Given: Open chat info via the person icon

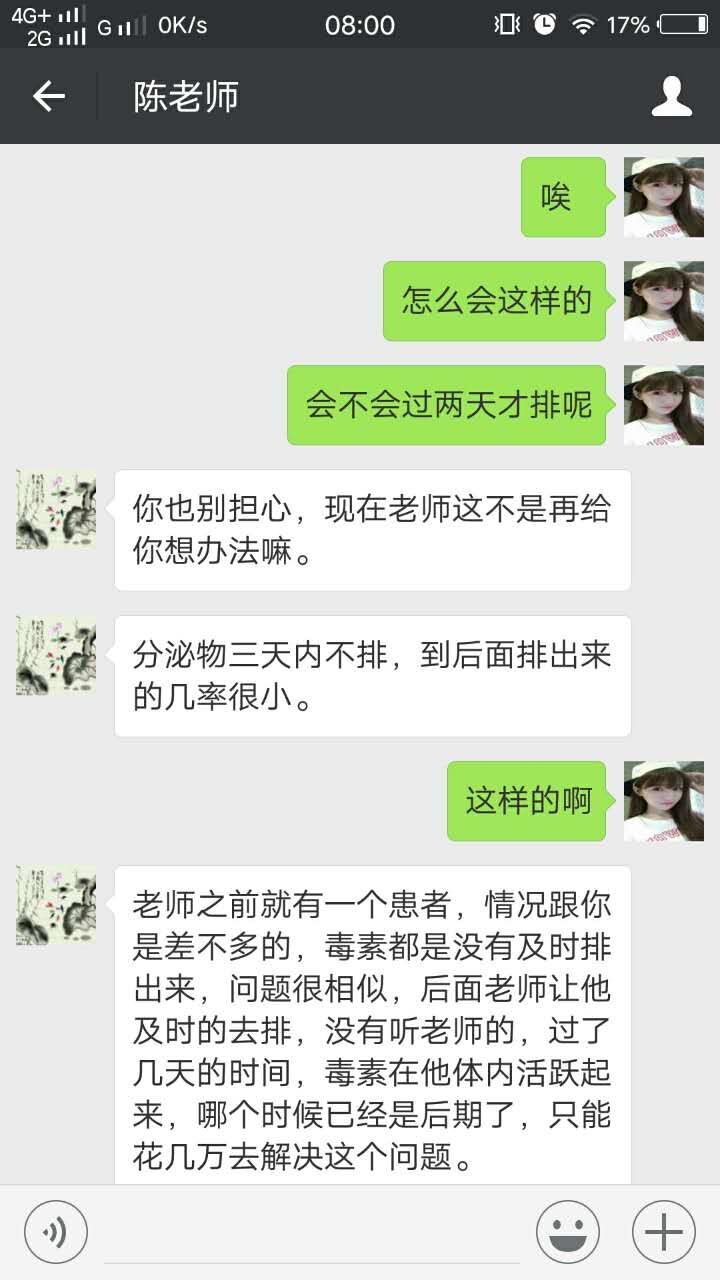Looking at the screenshot, I should 671,97.
